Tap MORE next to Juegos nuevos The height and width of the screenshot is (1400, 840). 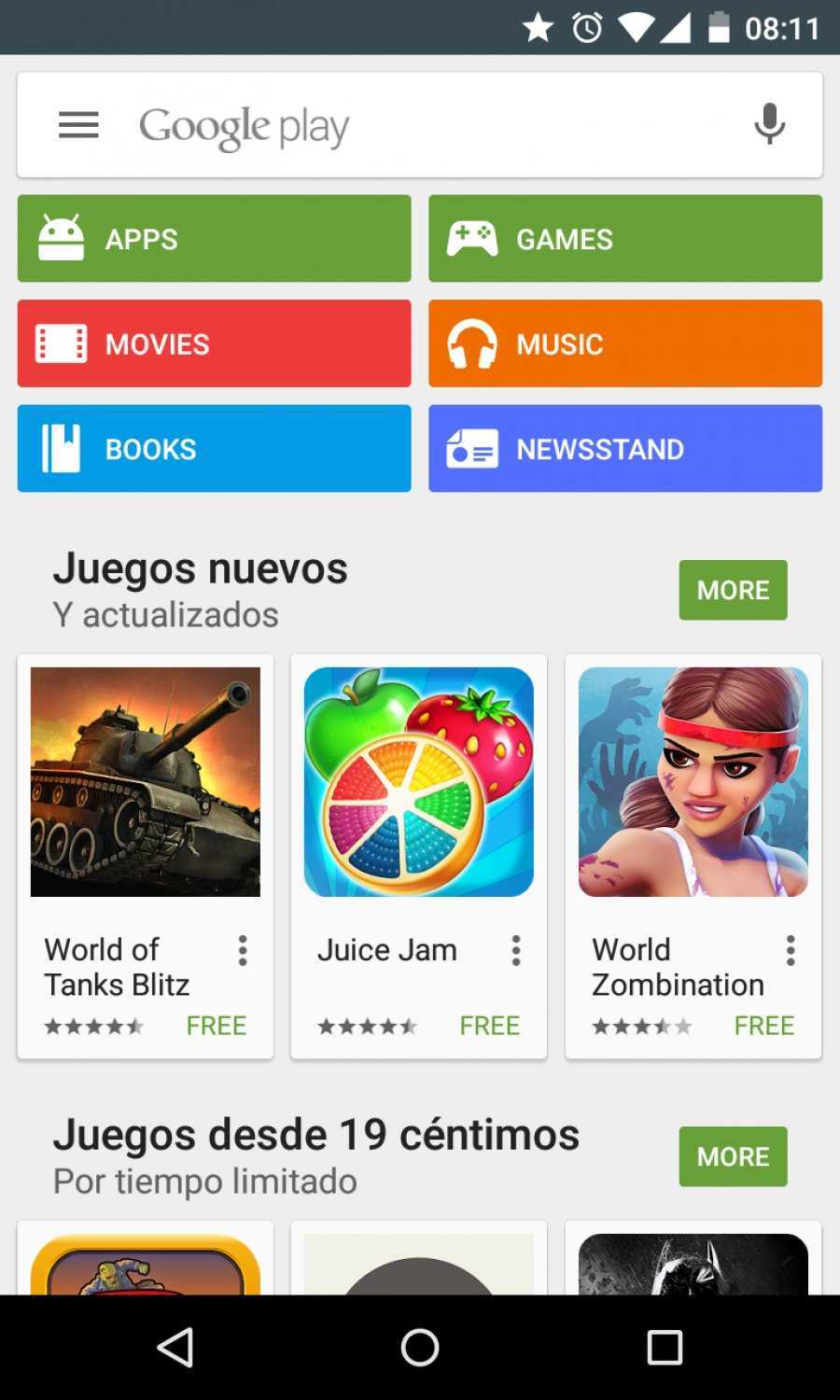(733, 590)
